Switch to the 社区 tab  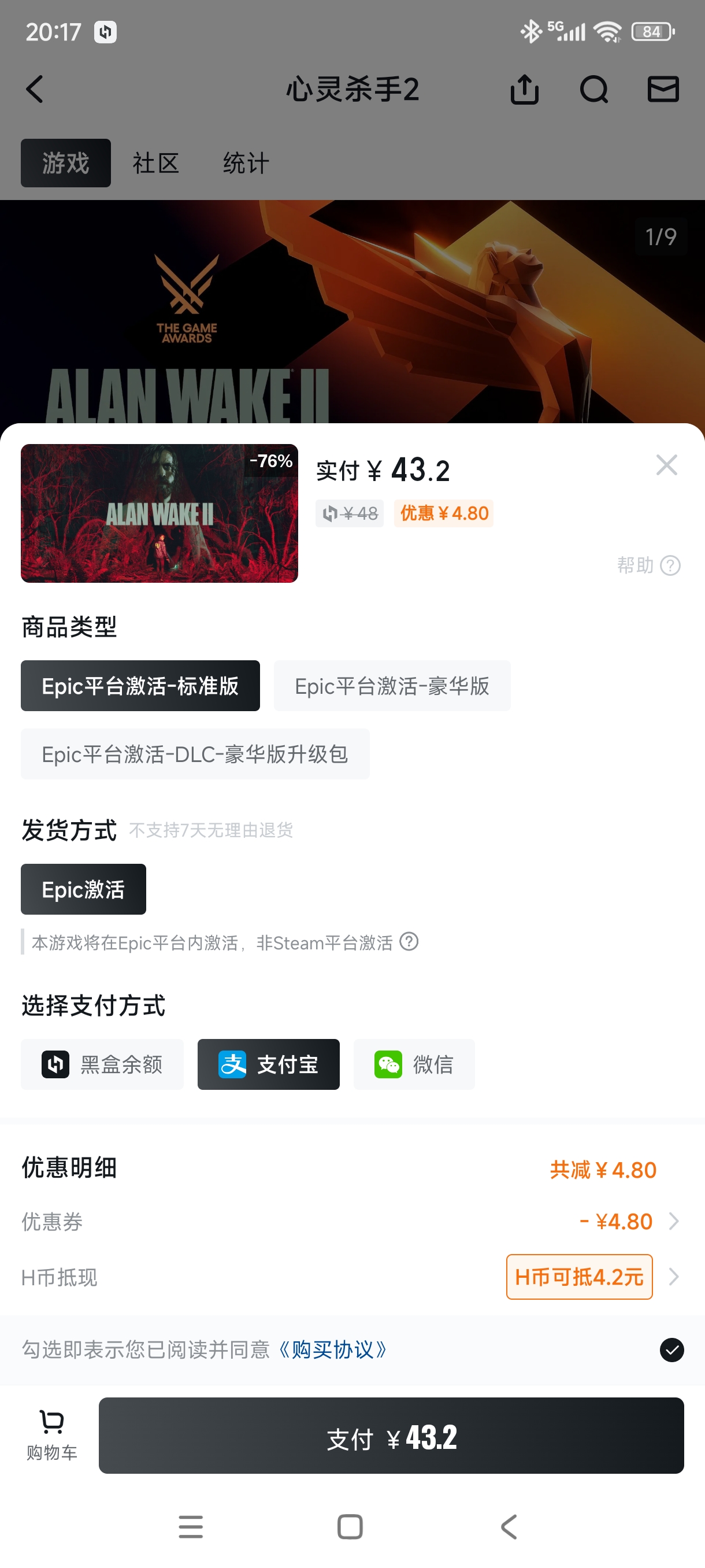pos(155,162)
